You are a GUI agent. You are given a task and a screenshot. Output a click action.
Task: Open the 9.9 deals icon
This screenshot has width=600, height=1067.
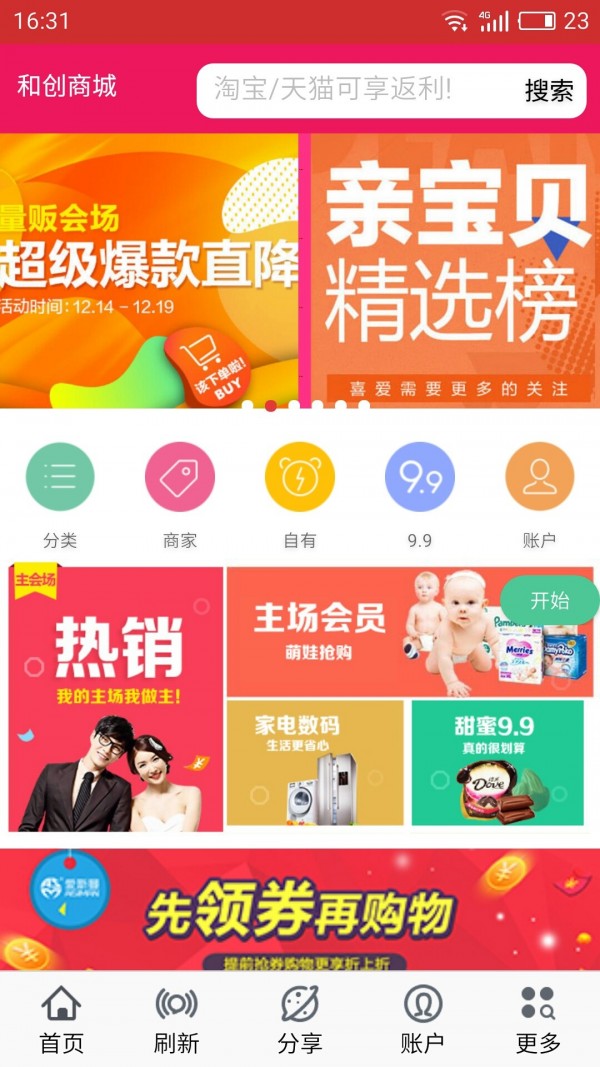click(420, 476)
